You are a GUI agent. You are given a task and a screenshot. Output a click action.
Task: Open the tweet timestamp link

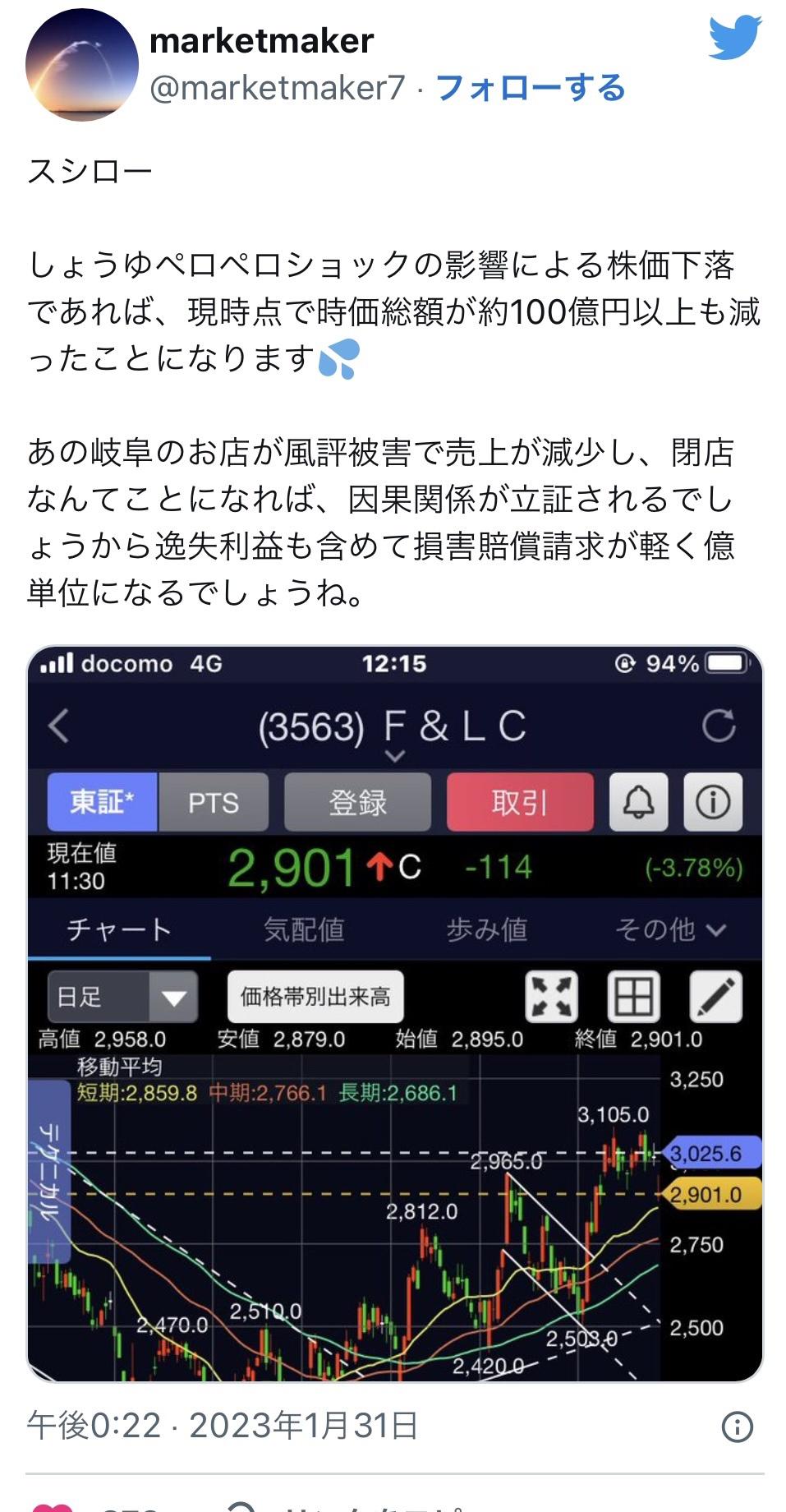point(223,1426)
